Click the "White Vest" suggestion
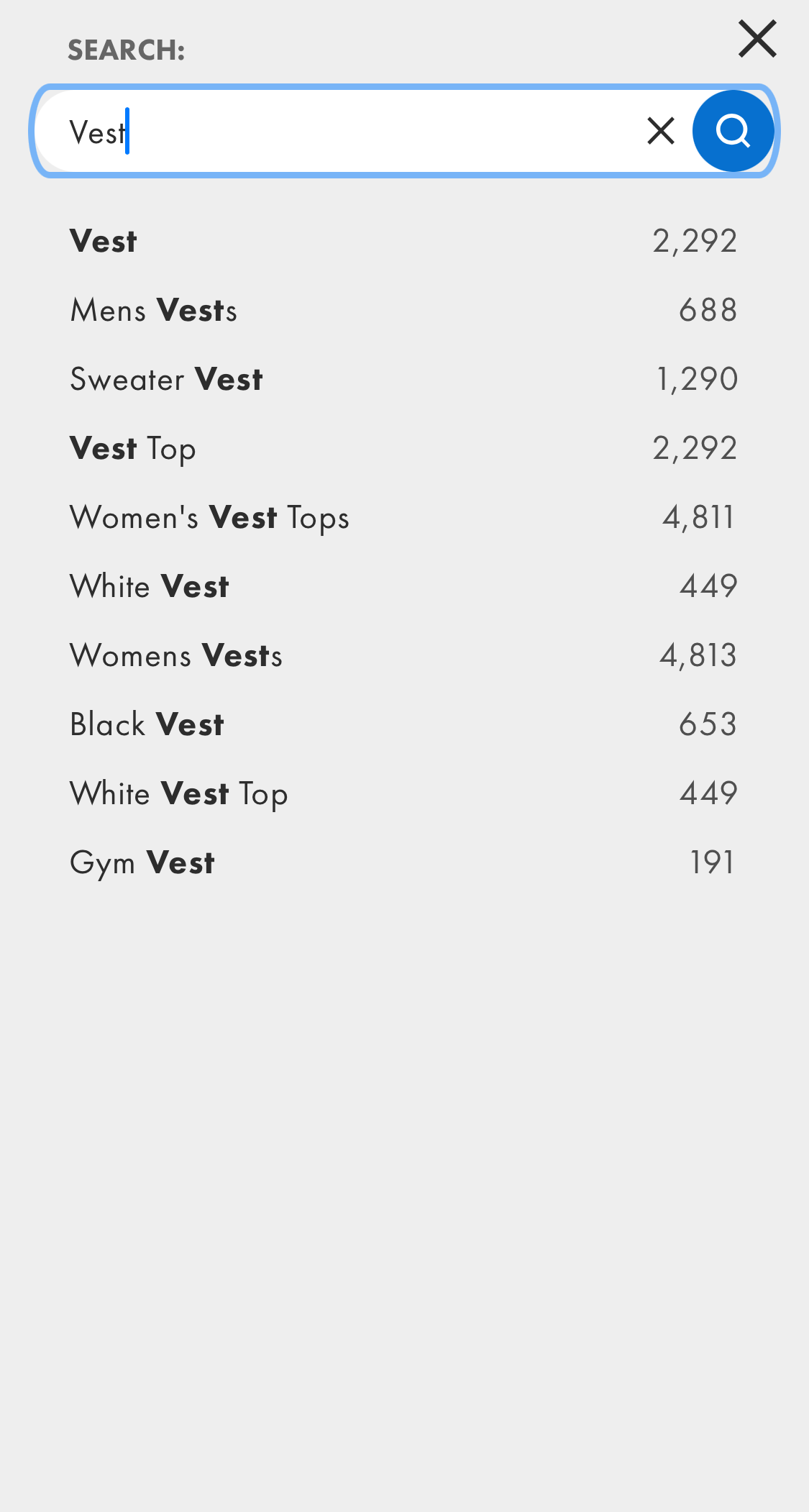 [148, 586]
